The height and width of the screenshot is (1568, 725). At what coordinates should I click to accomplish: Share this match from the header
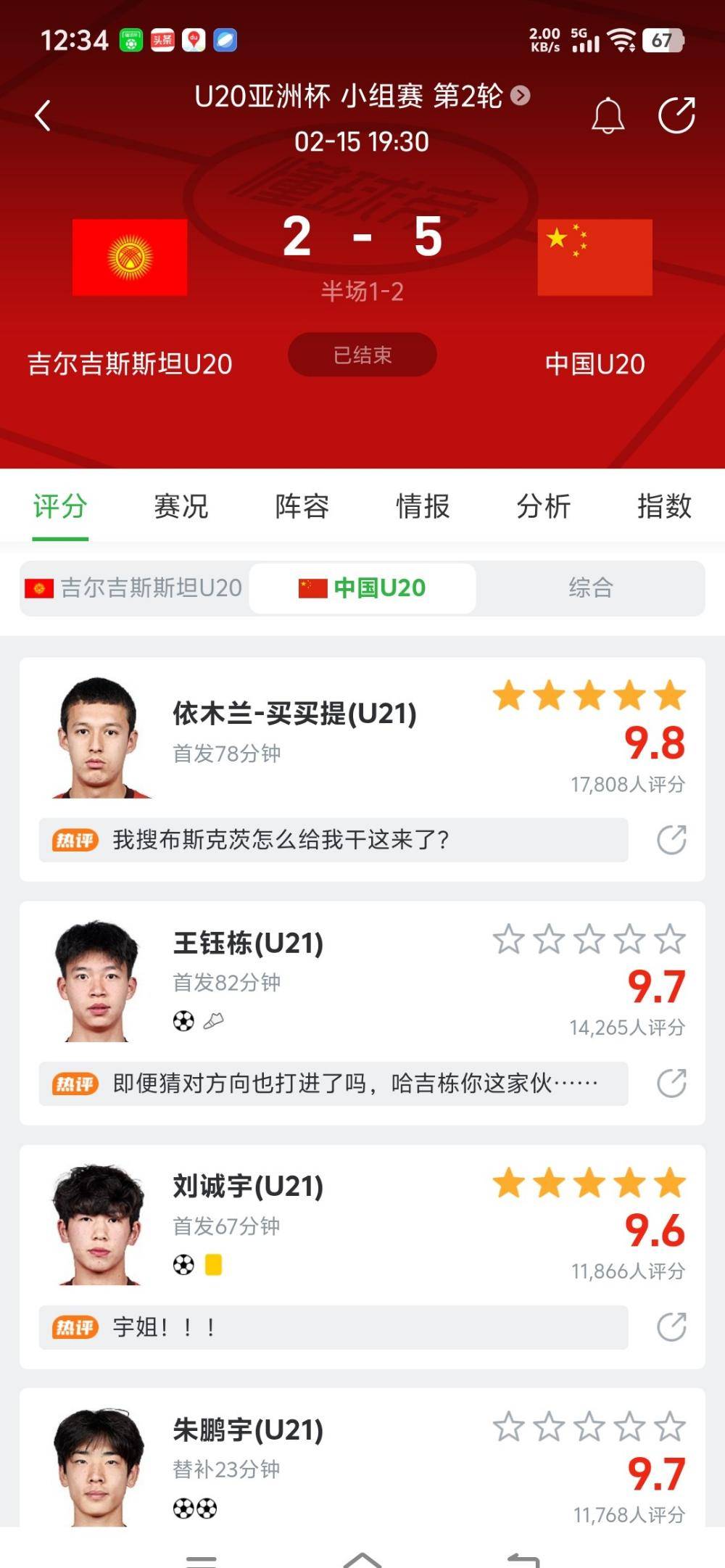coord(676,116)
